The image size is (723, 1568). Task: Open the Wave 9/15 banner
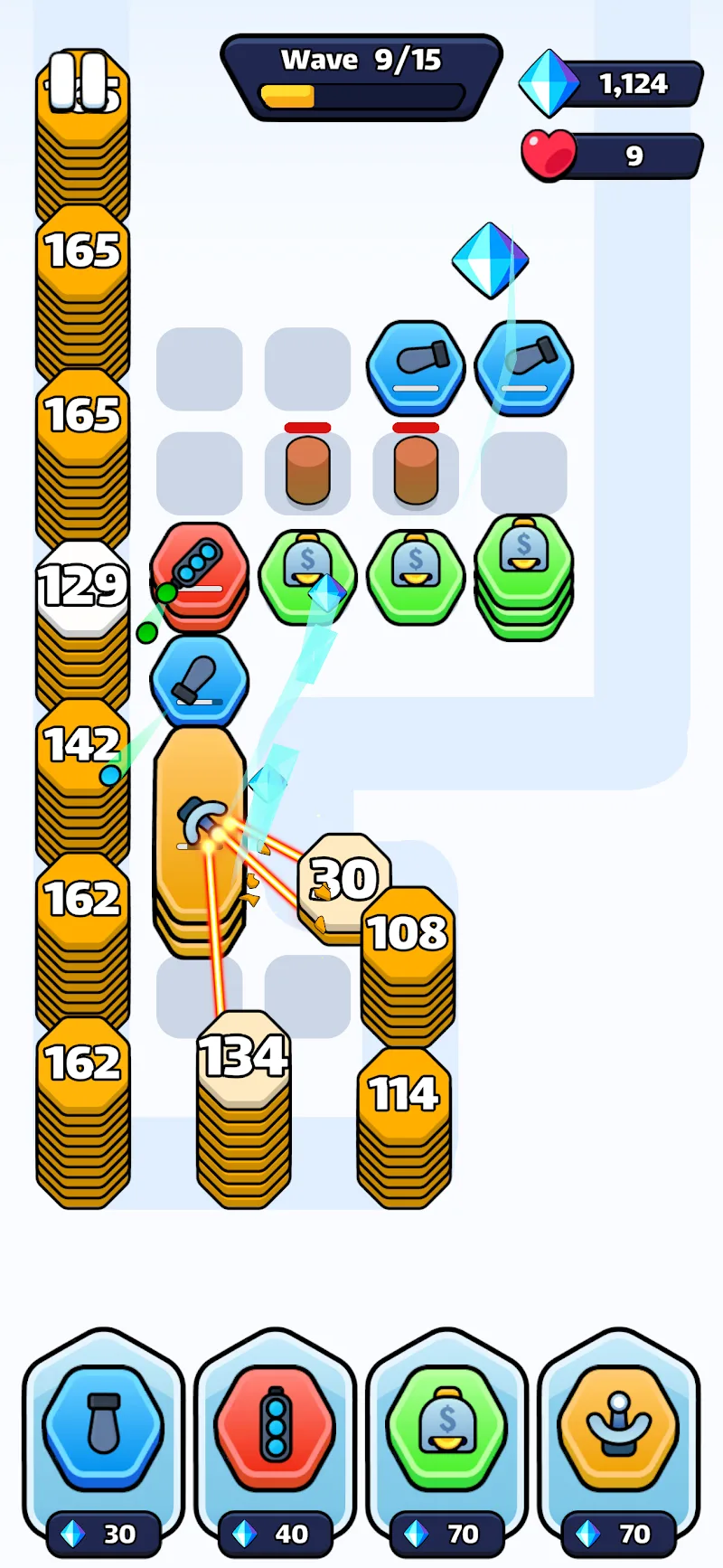pyautogui.click(x=360, y=60)
